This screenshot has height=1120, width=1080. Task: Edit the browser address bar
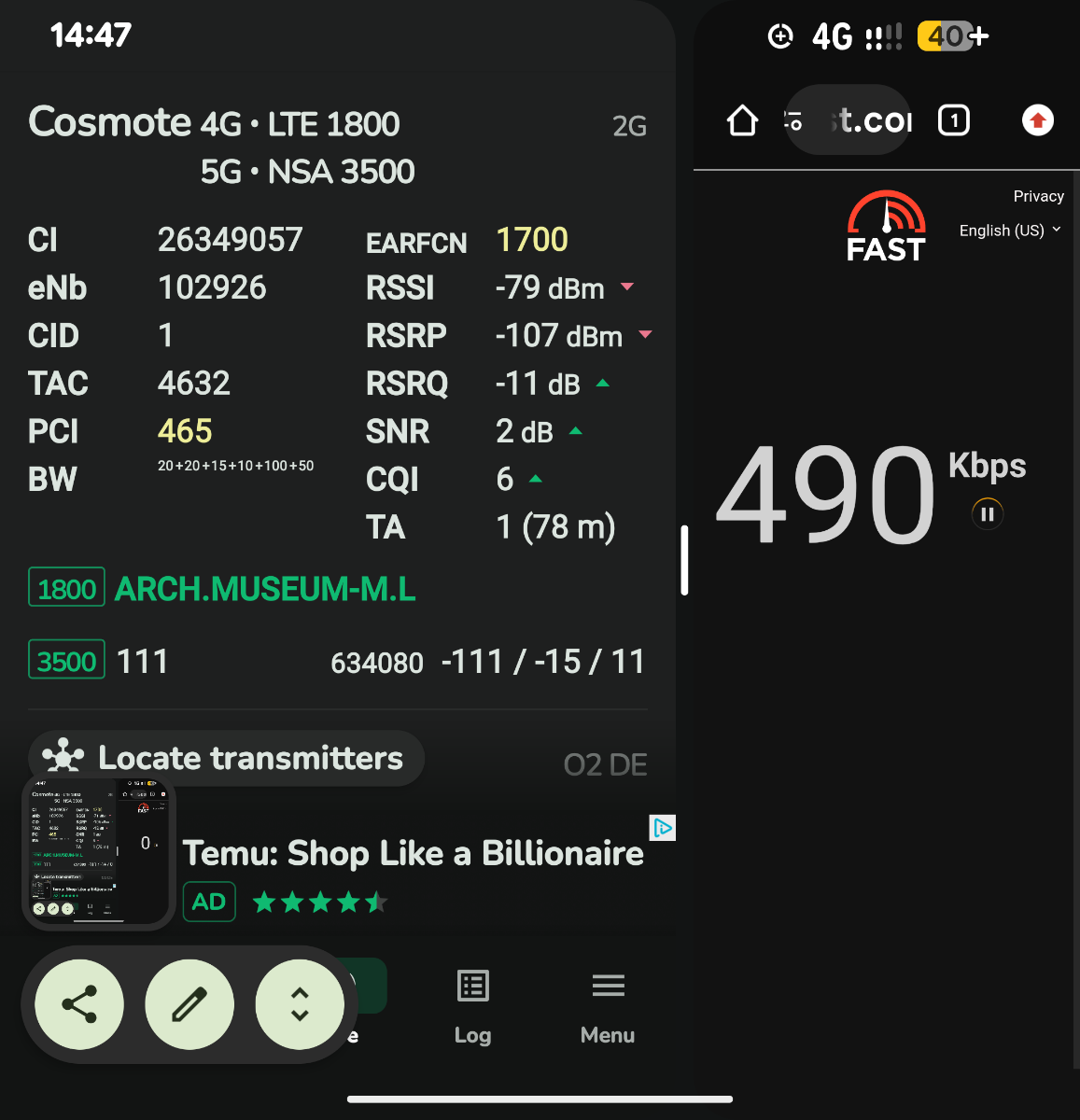point(859,120)
